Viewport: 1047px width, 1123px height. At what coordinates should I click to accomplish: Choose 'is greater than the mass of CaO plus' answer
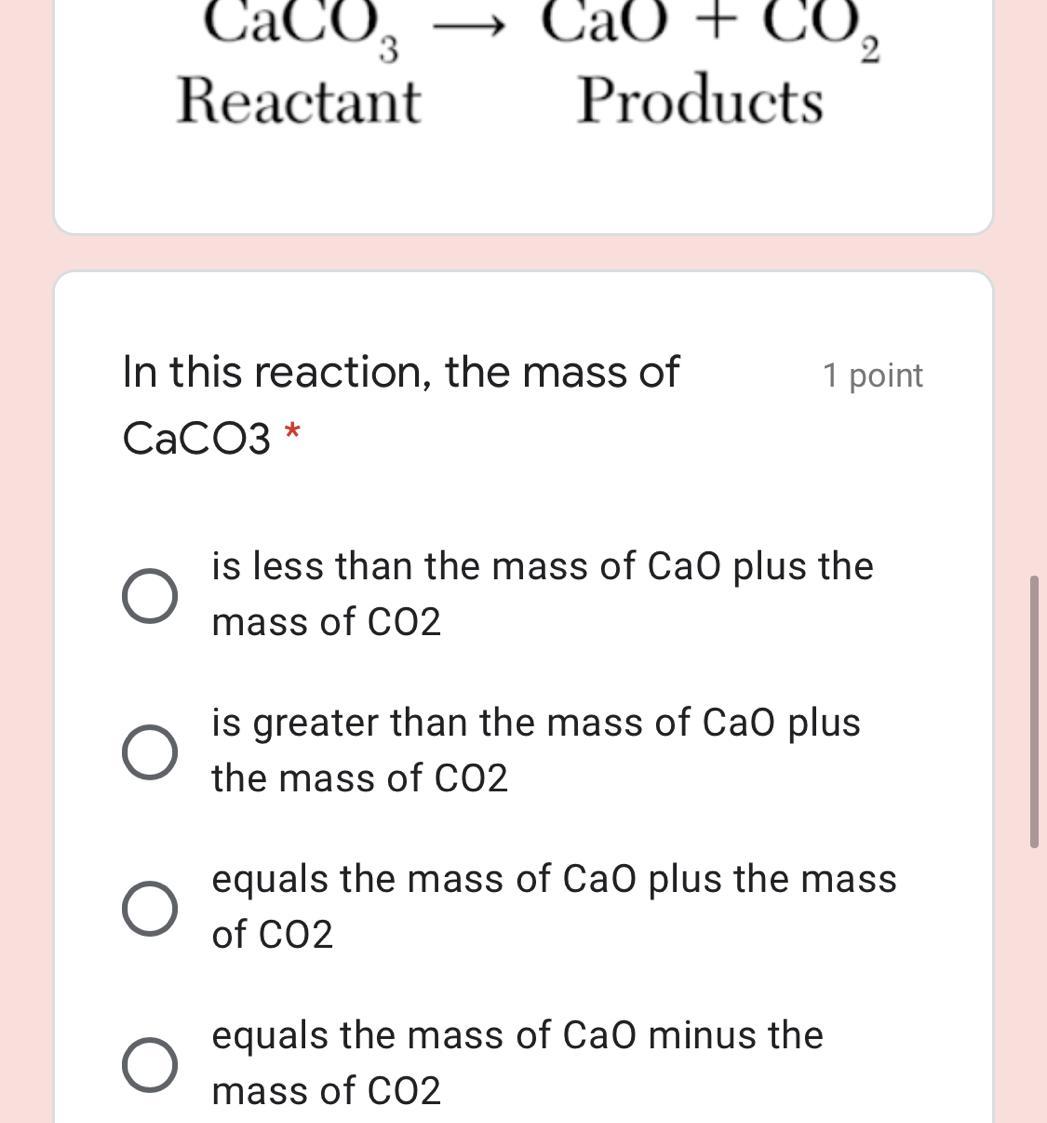coord(150,752)
